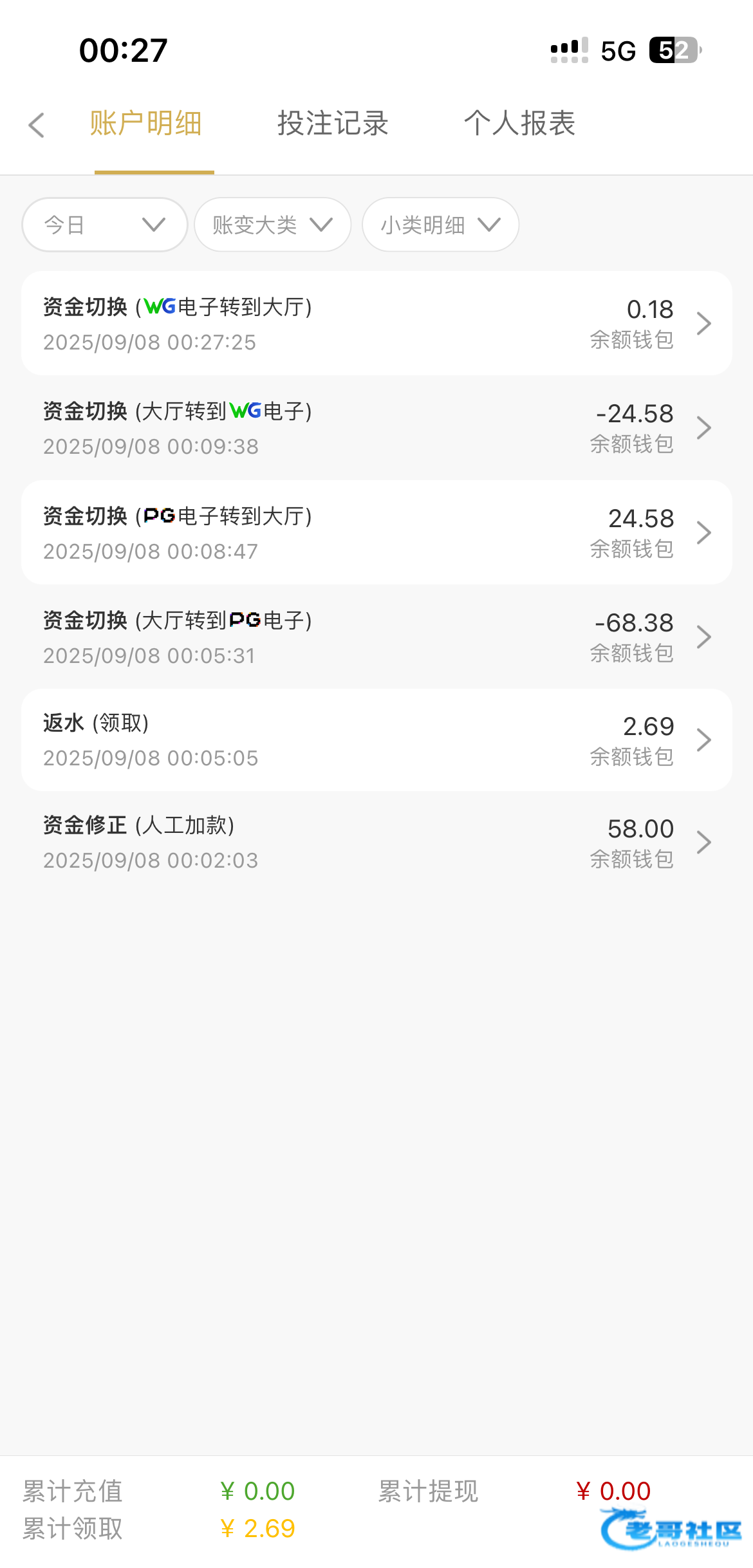Screen dimensions: 753x1568
Task: Open the 资金修正 (人工加款) 58.00 entry
Action: (376, 842)
